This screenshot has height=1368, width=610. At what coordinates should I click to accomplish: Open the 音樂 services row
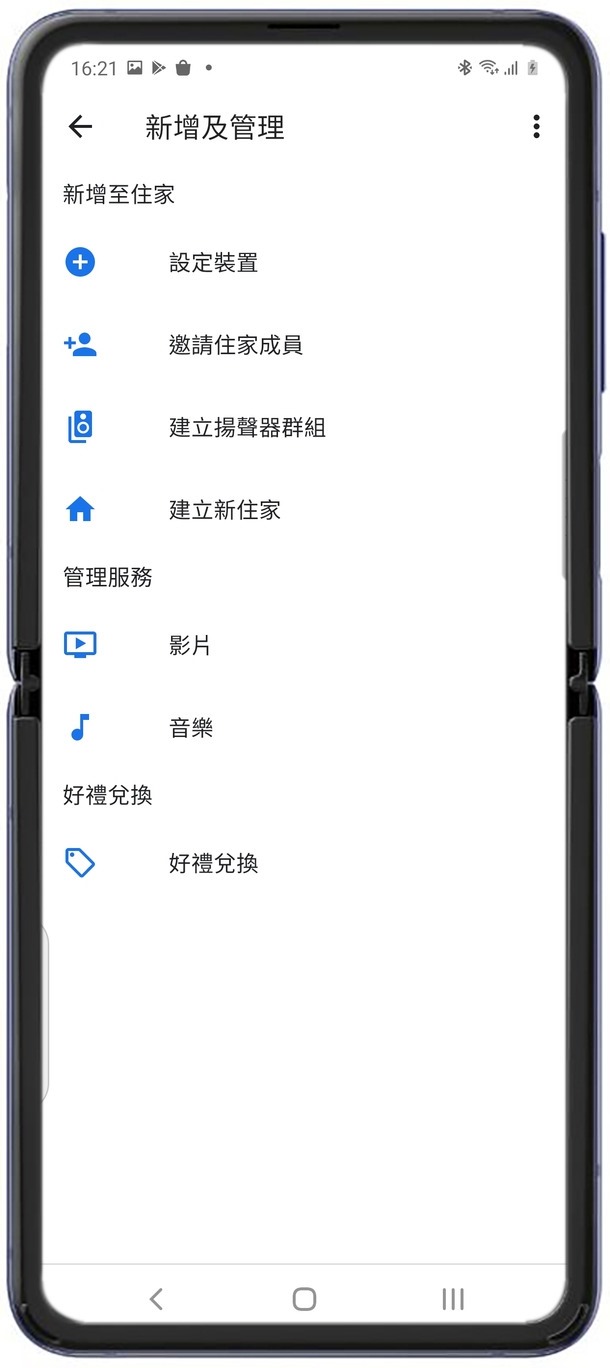[x=191, y=728]
